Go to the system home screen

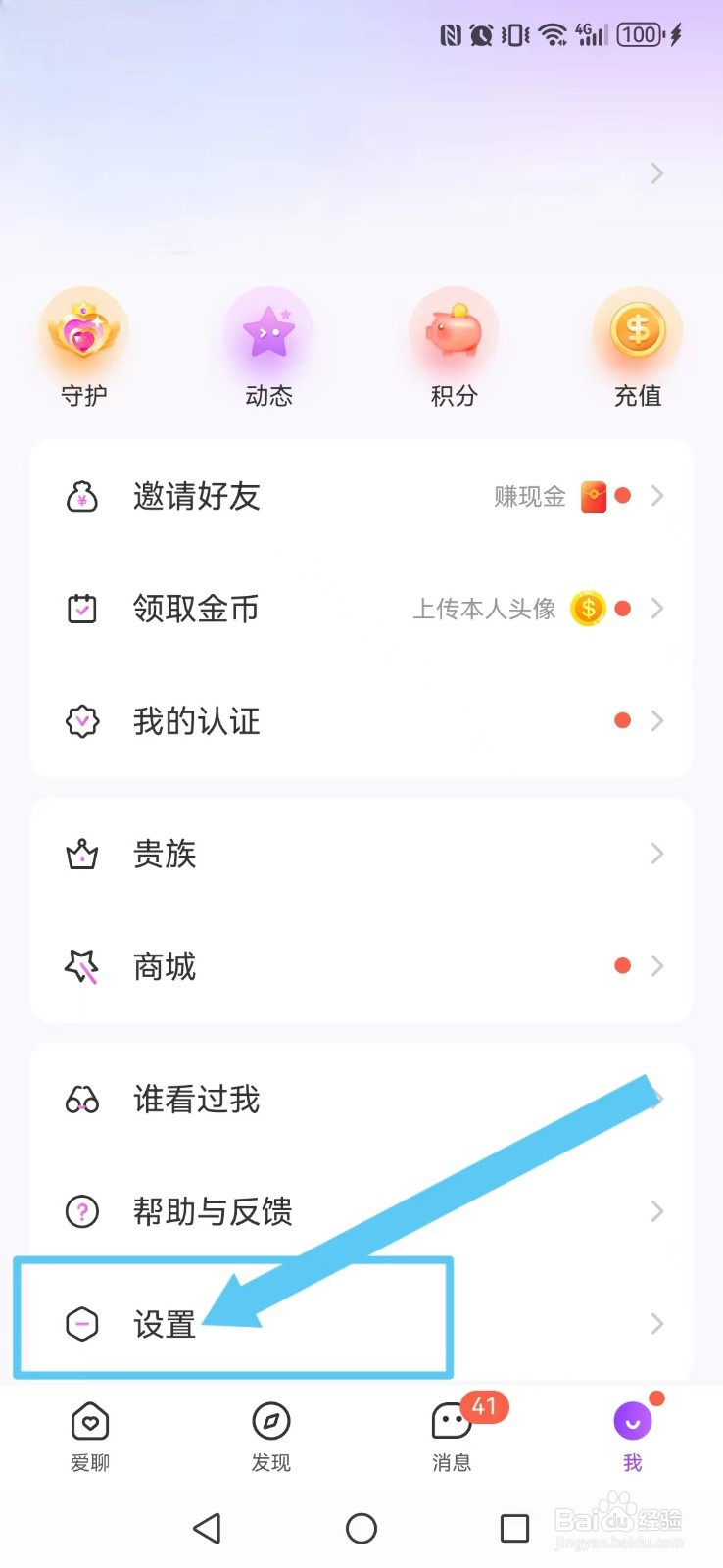coord(361,1528)
